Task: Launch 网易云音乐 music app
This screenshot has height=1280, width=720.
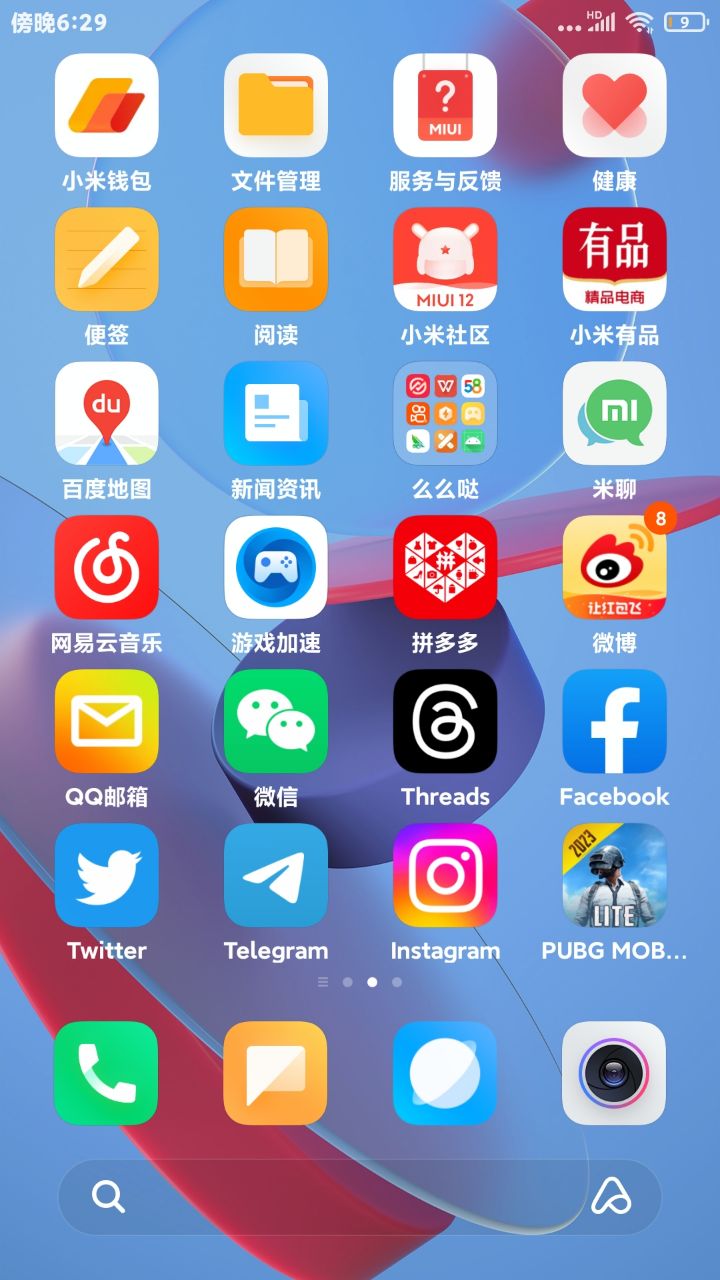Action: 106,567
